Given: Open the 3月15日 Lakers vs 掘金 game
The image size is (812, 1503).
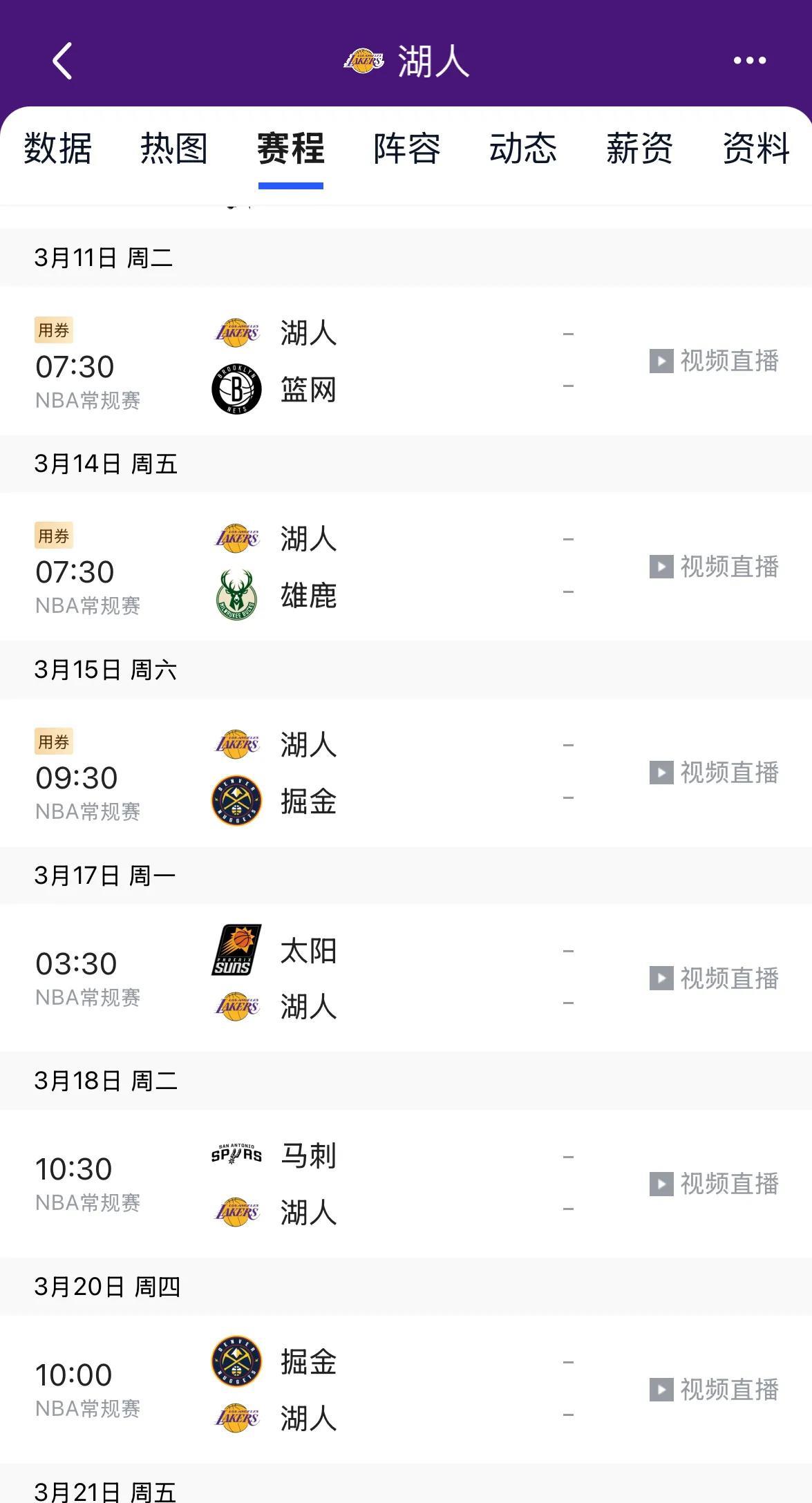Looking at the screenshot, I should (406, 773).
